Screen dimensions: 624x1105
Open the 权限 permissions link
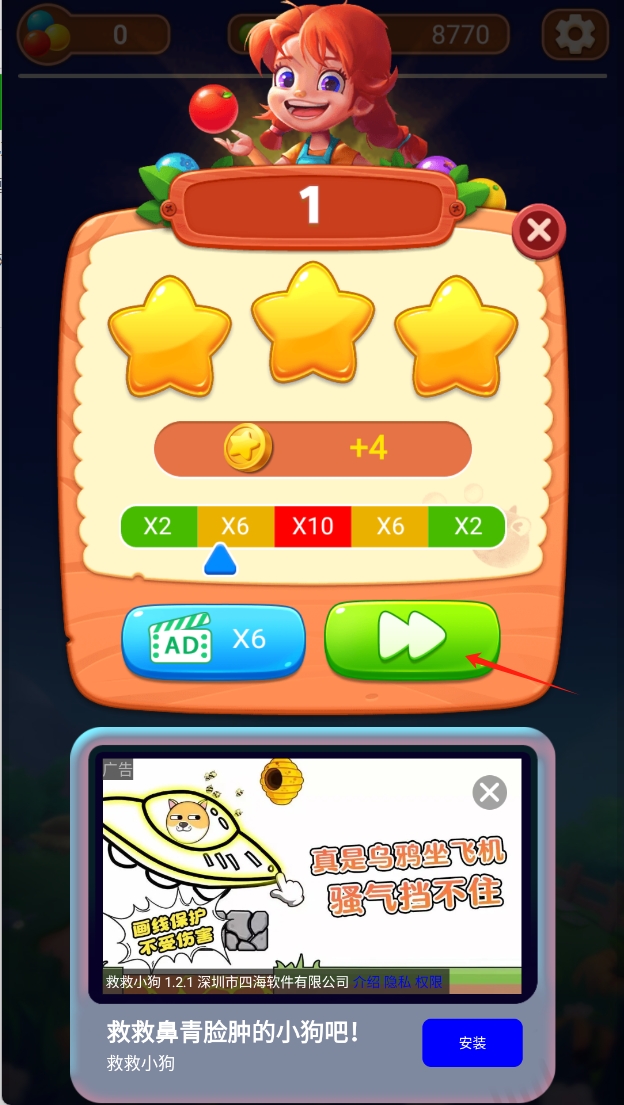(x=429, y=982)
